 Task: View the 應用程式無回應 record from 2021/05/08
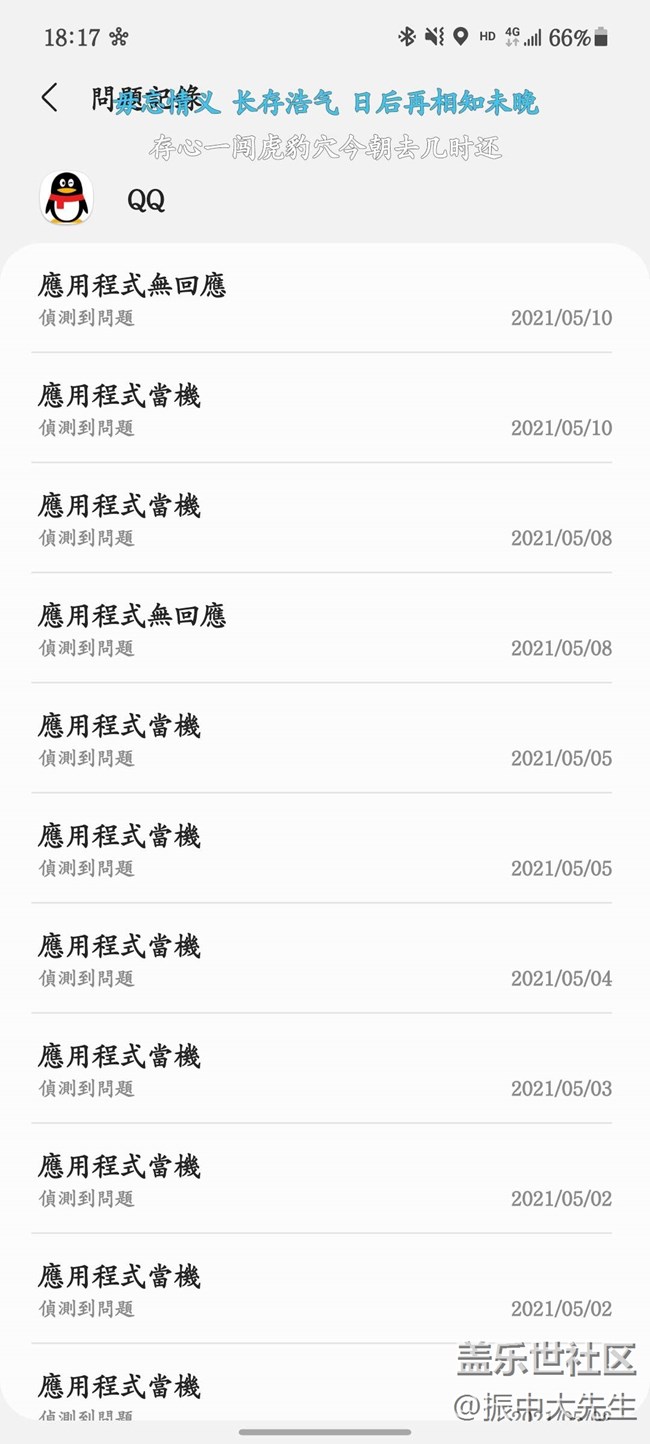(x=325, y=628)
